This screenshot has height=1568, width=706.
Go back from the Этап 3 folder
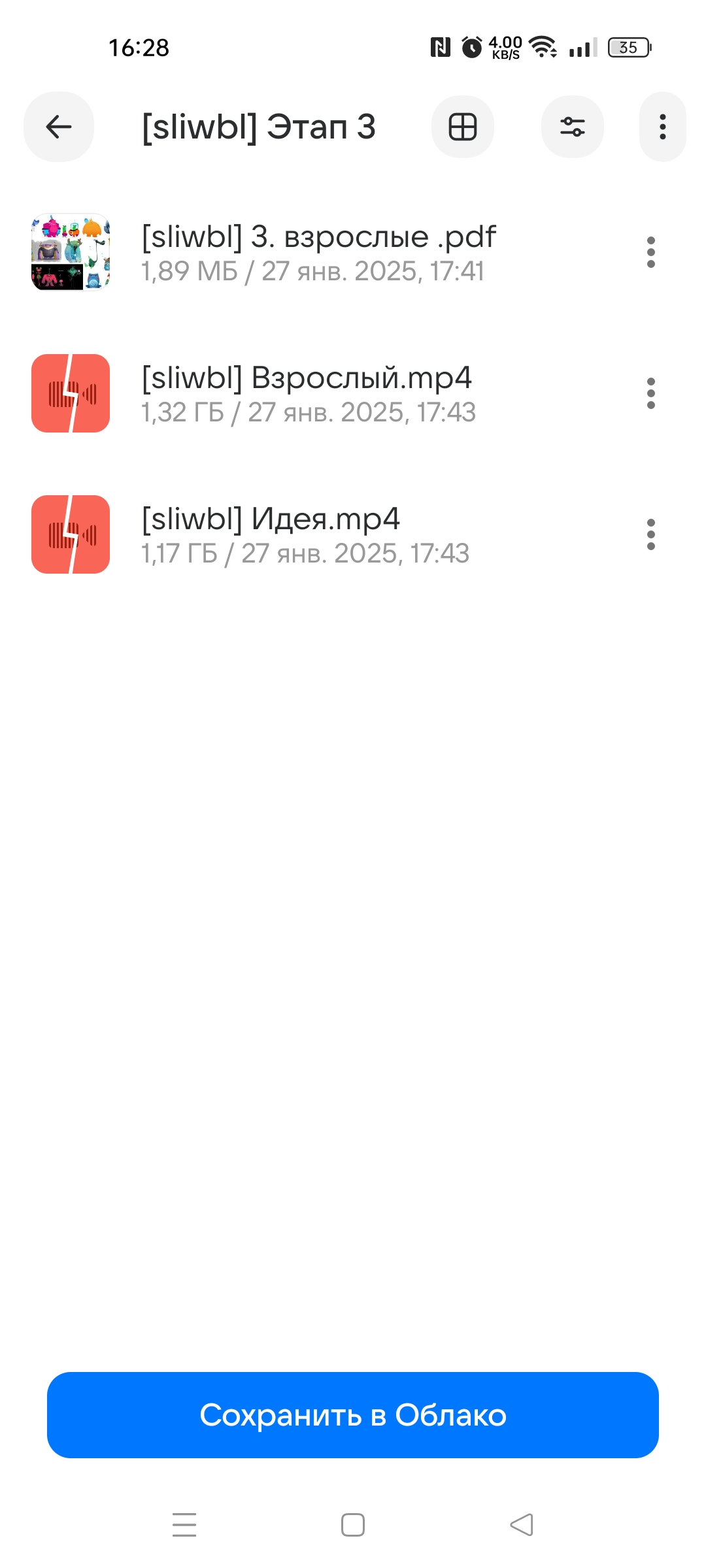click(x=59, y=127)
